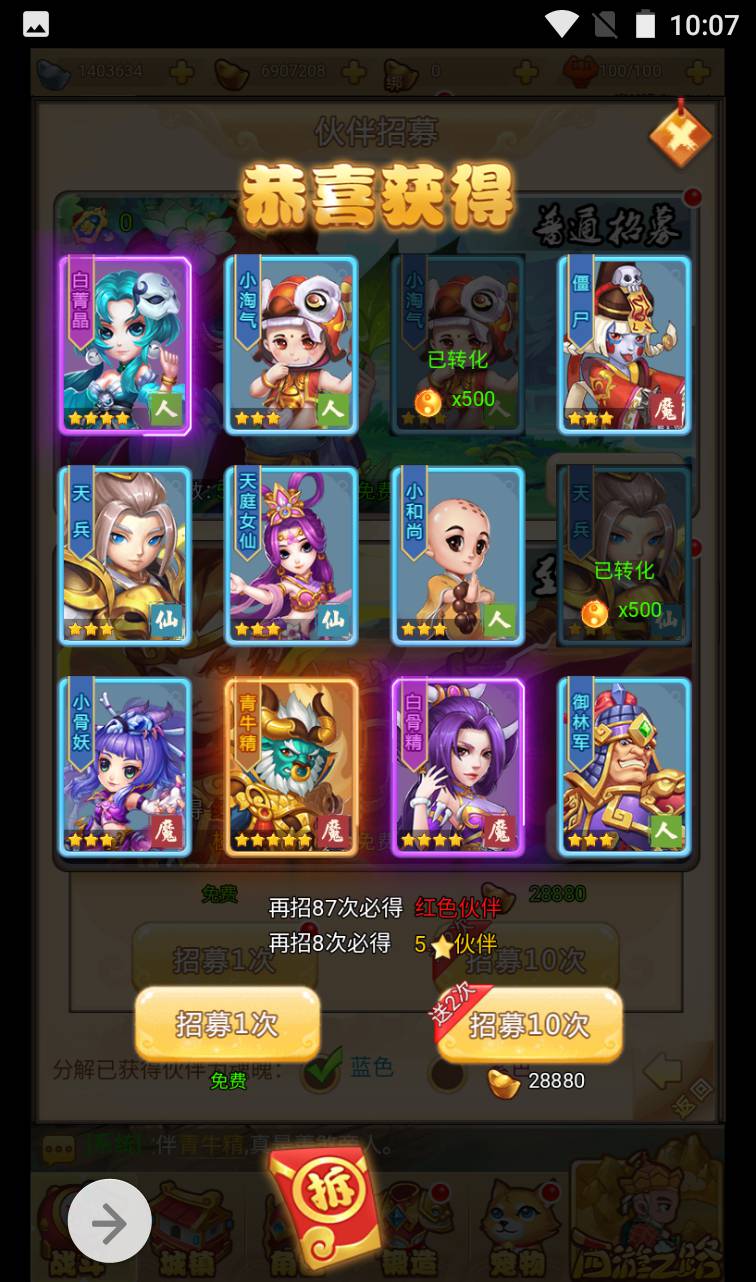View the 小和尚 hero card

[x=457, y=556]
